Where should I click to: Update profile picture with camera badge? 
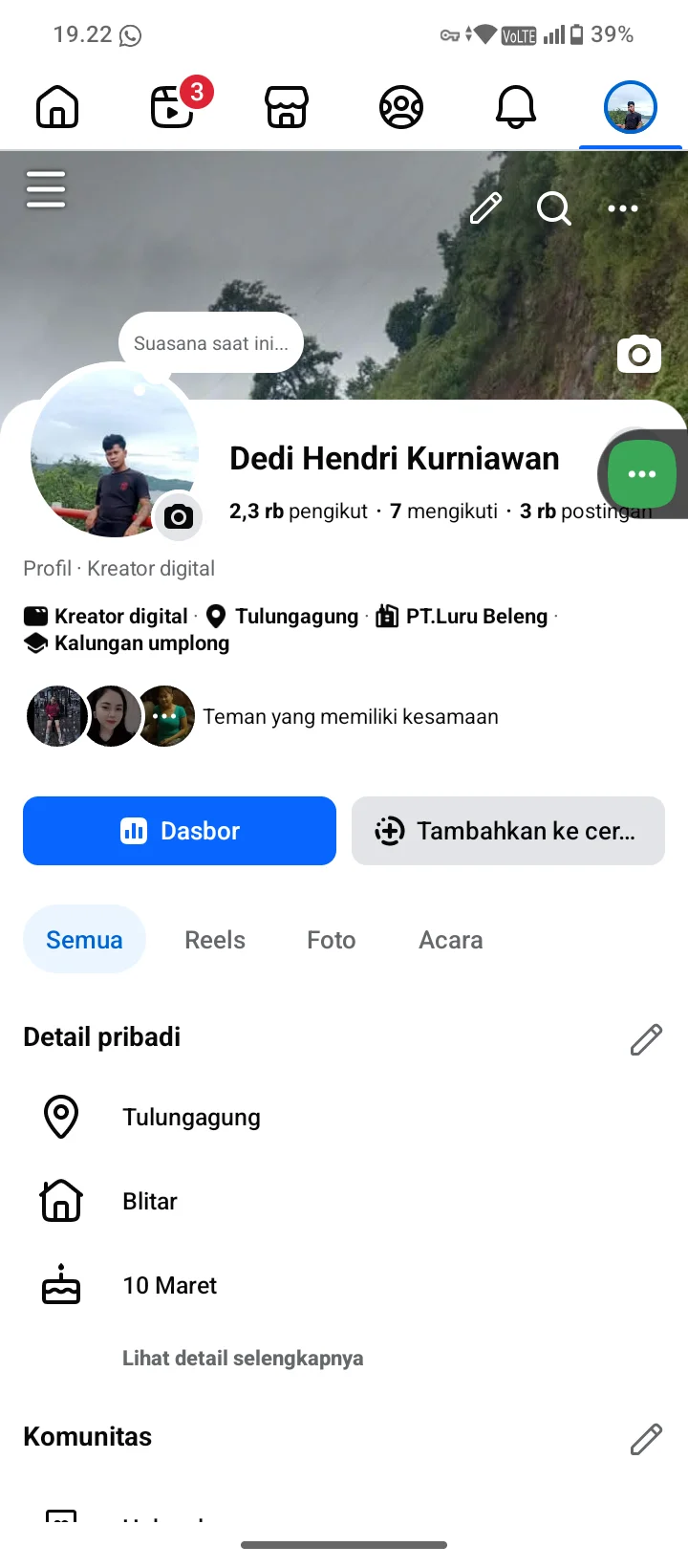click(x=179, y=517)
